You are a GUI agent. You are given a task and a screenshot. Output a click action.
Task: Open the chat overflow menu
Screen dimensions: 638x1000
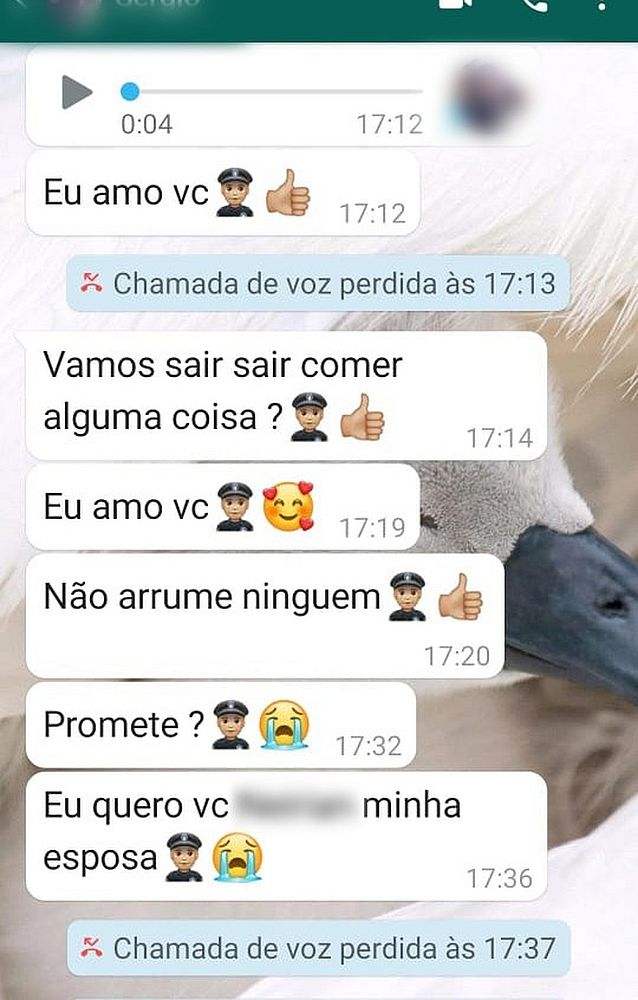(602, 5)
